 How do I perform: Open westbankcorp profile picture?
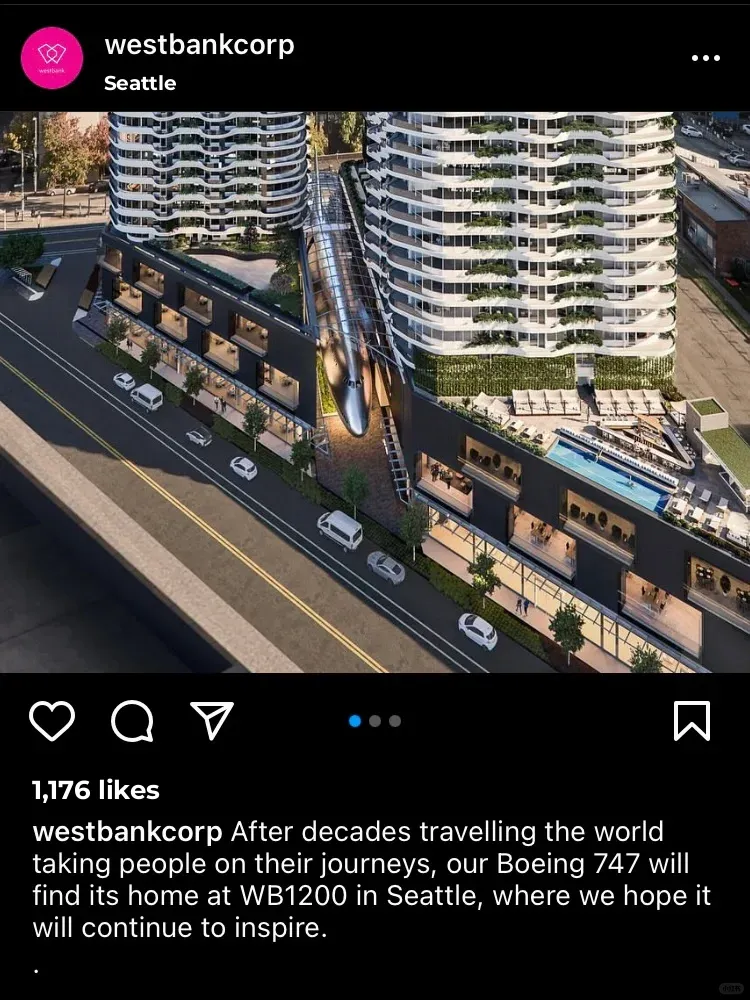tap(49, 58)
